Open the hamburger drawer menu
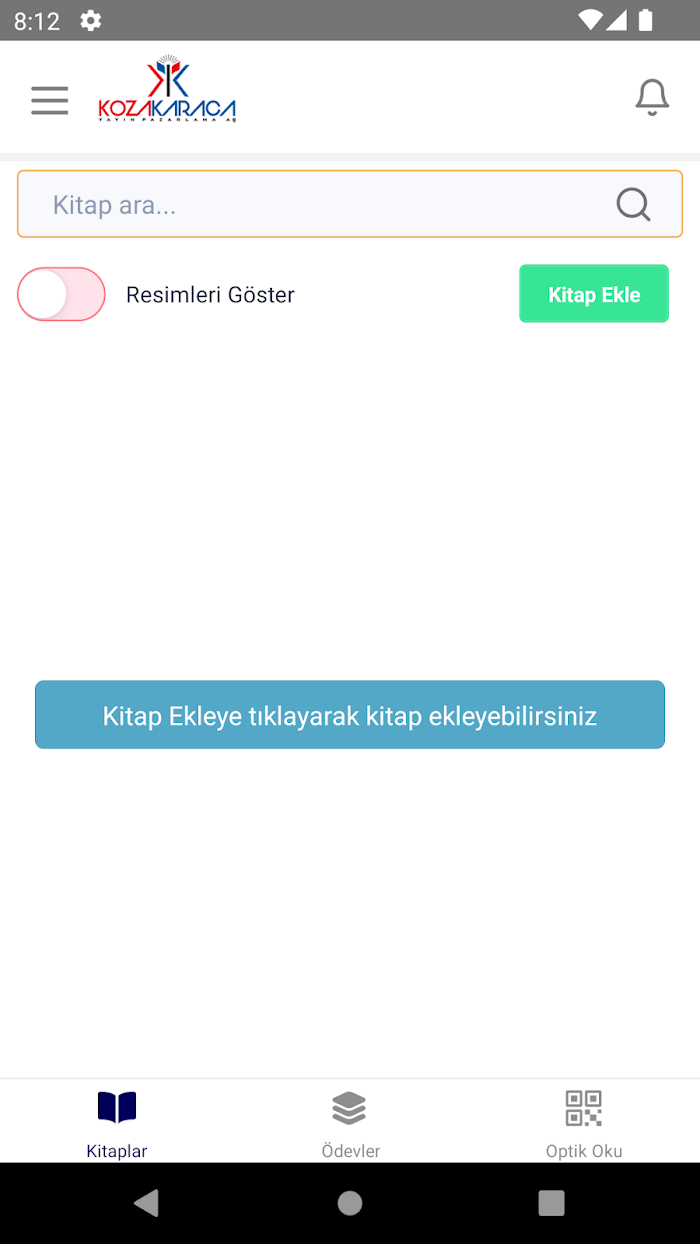This screenshot has height=1244, width=700. [x=49, y=100]
